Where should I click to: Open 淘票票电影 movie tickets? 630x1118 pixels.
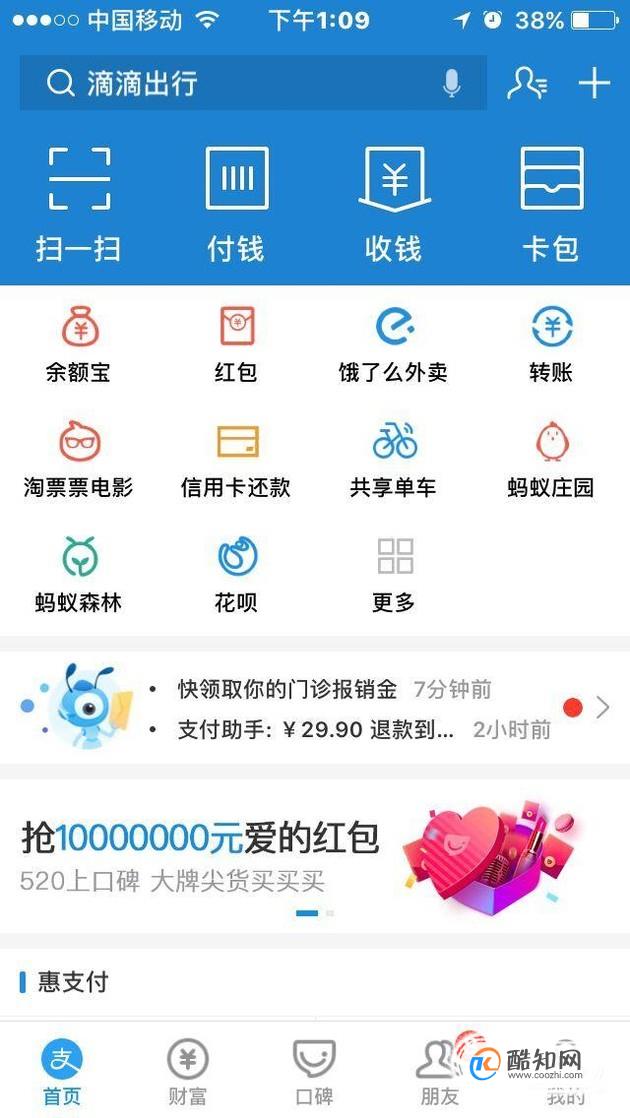coord(79,460)
